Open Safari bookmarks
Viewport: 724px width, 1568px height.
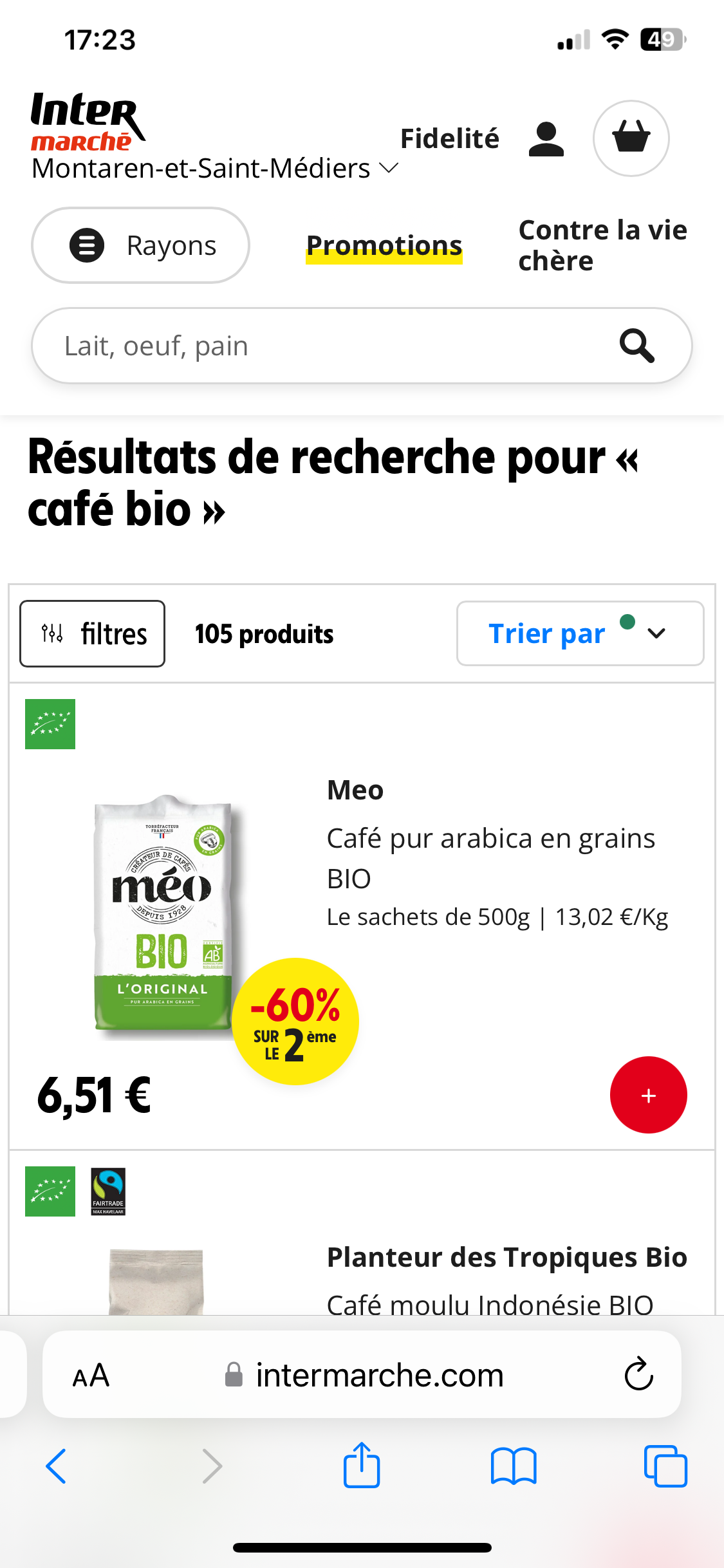click(513, 1466)
